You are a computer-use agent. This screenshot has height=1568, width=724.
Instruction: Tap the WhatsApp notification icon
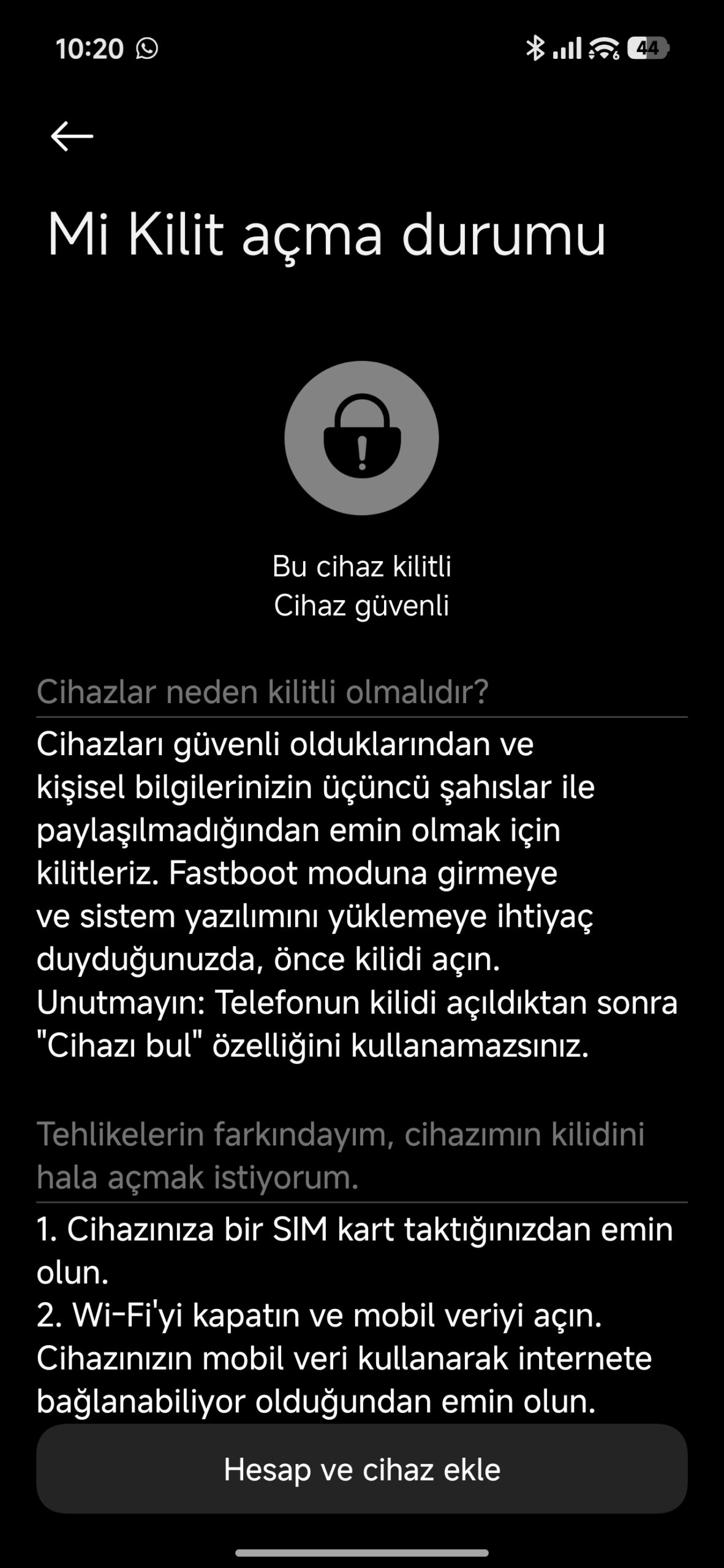(146, 48)
